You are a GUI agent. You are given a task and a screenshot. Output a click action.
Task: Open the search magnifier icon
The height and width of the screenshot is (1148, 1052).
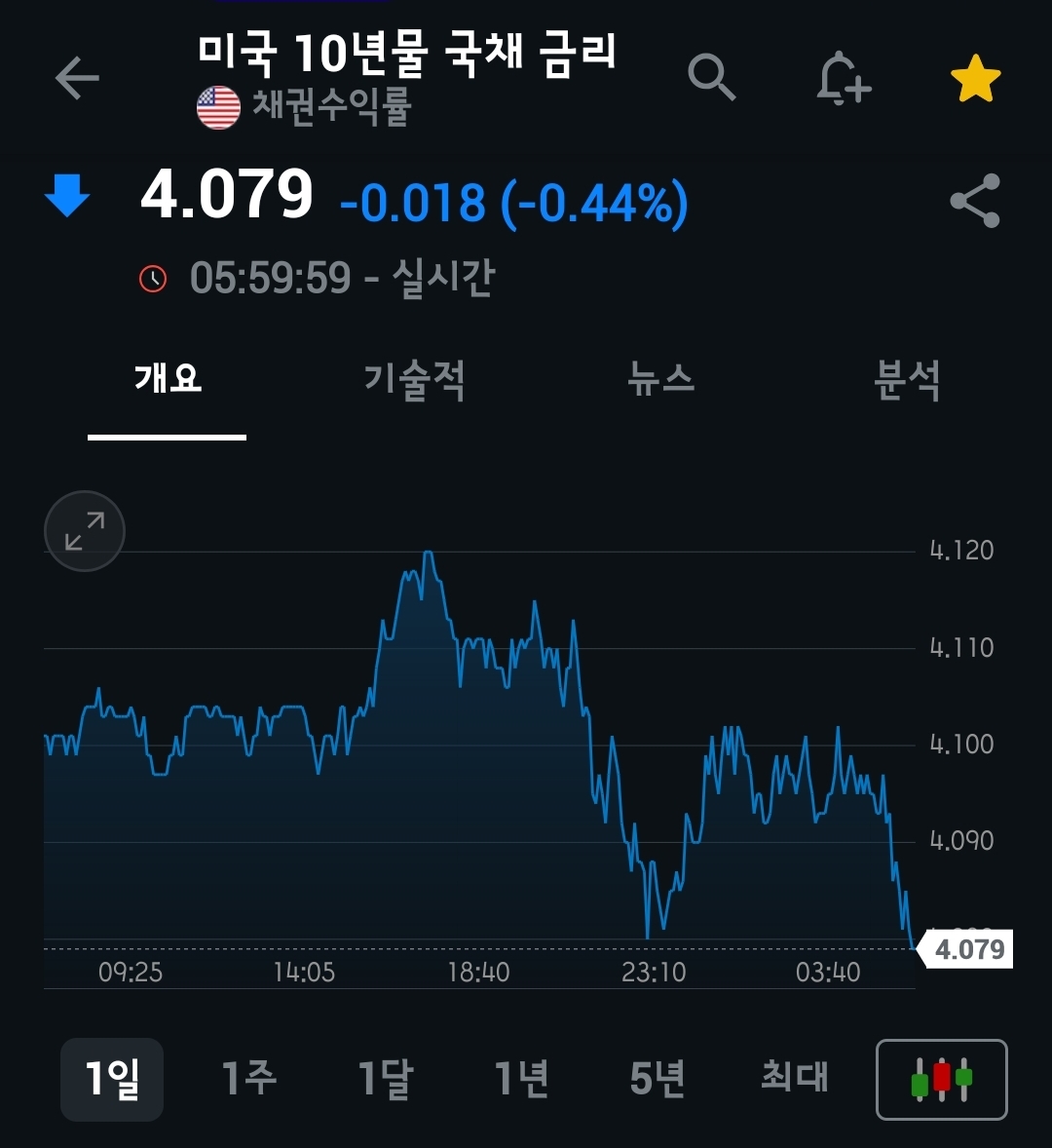(x=711, y=77)
